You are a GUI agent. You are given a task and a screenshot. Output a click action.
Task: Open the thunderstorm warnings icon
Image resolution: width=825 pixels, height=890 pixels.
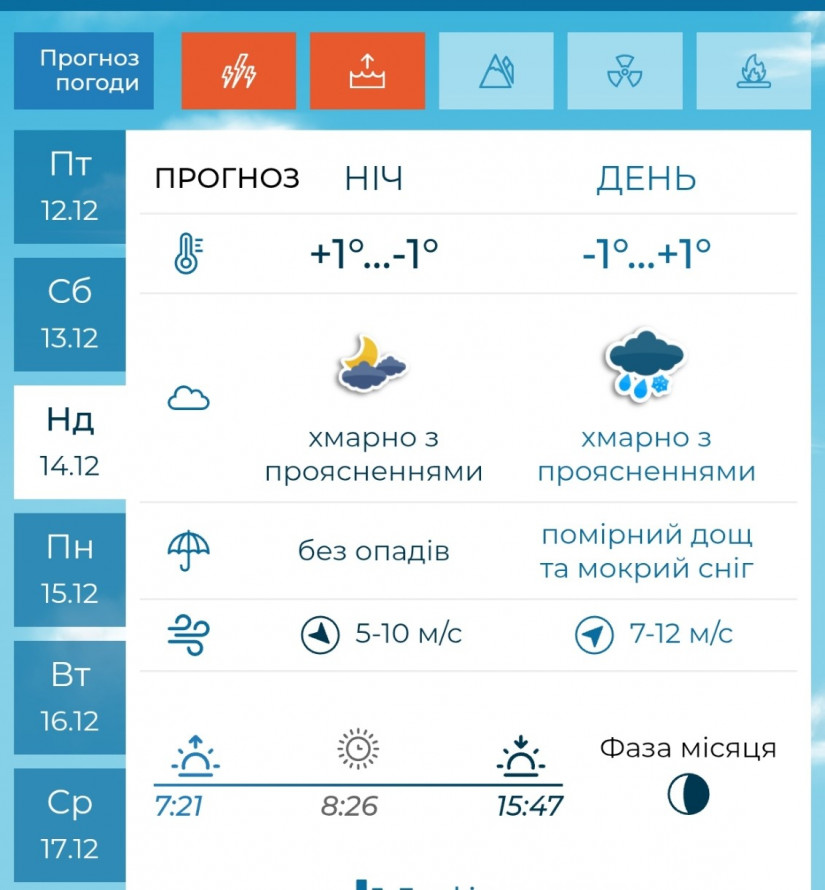(x=239, y=71)
